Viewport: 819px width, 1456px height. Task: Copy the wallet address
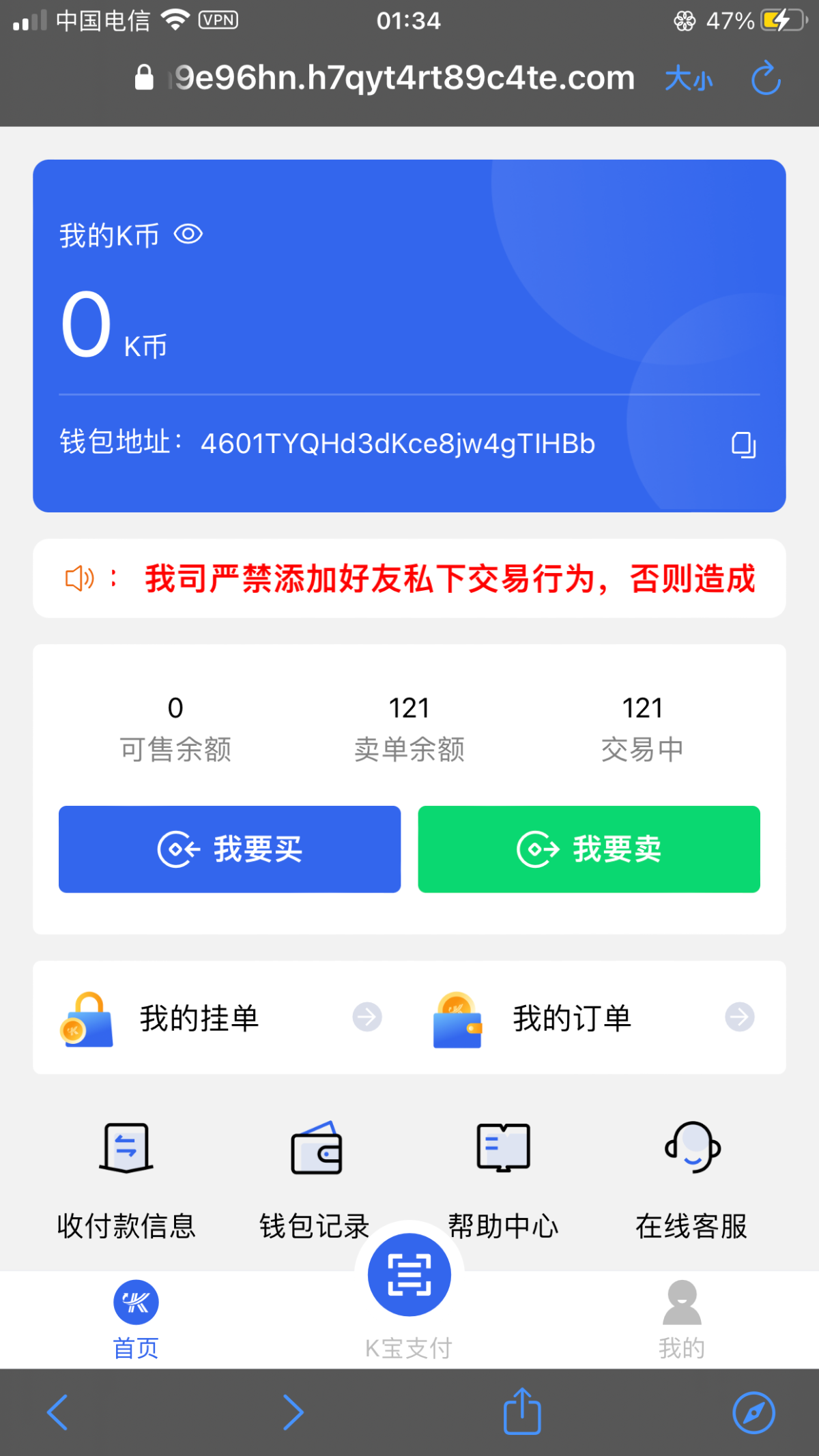pyautogui.click(x=743, y=445)
